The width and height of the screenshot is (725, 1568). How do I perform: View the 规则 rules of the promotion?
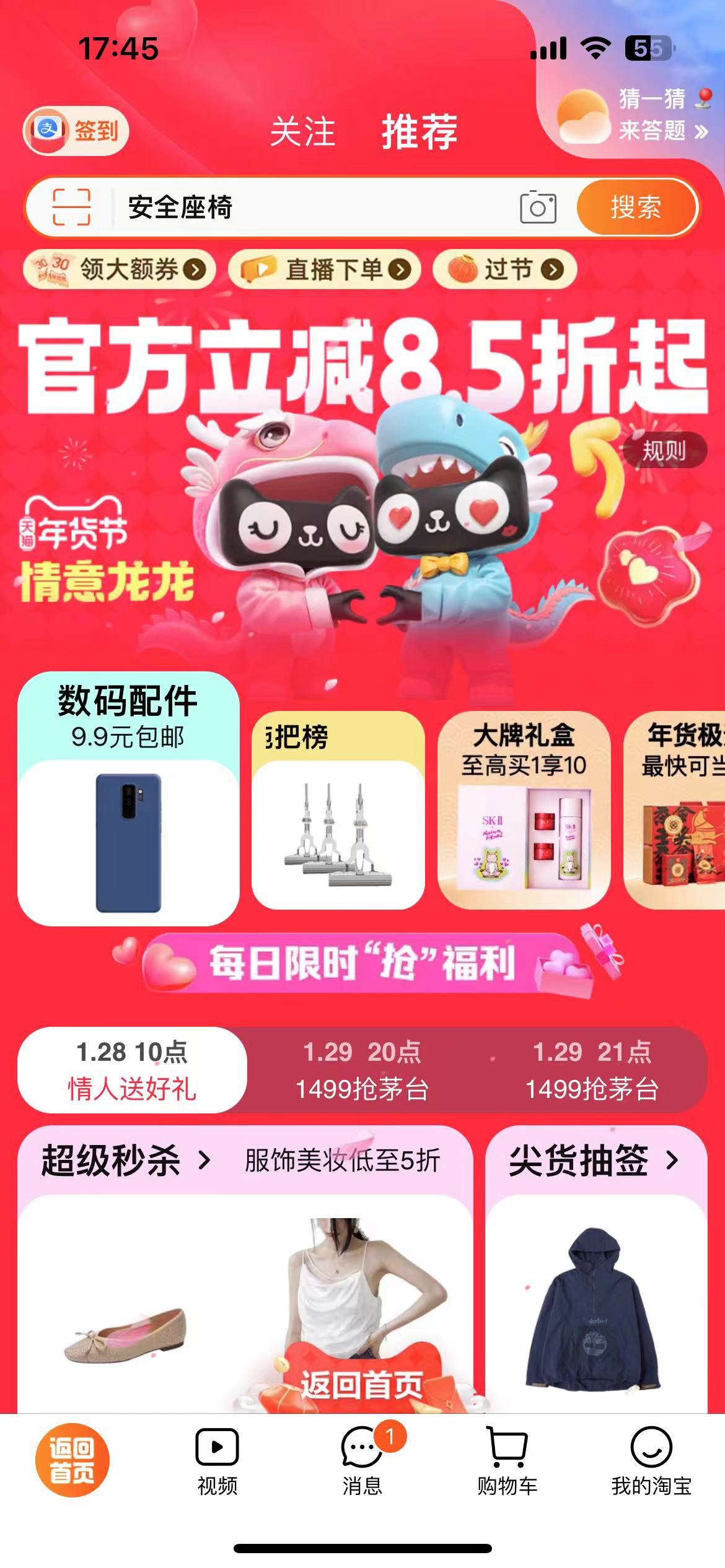click(x=664, y=450)
